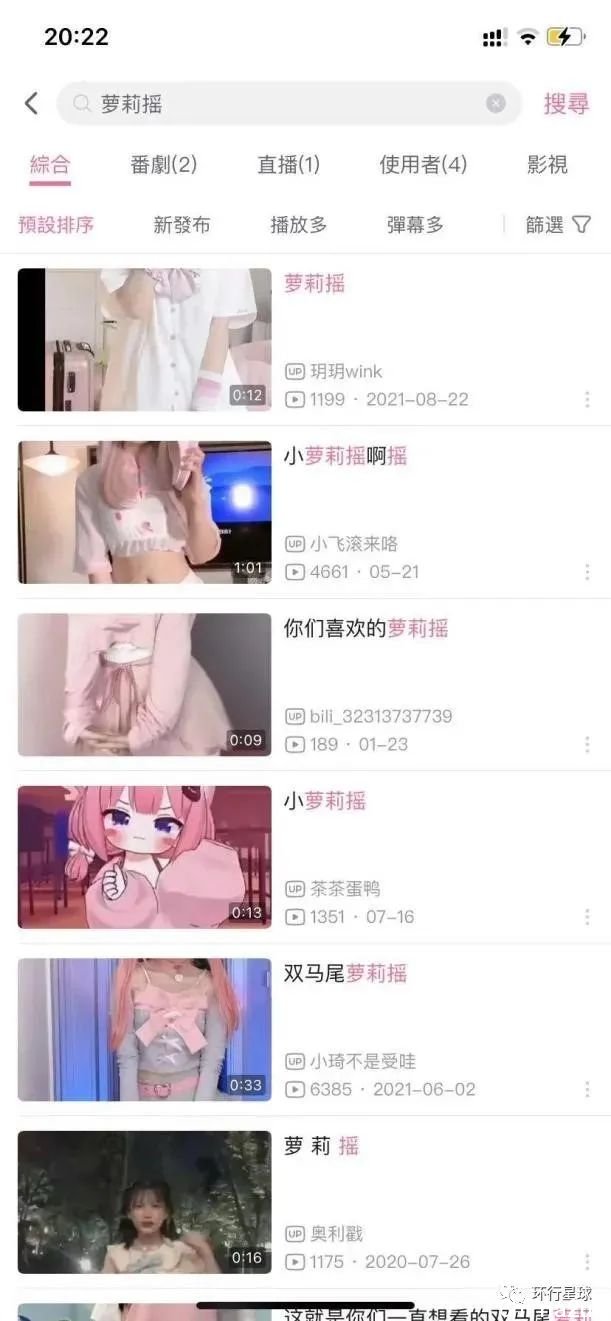The image size is (611, 1321).
Task: Open overflow menu for bili_32313737739's video
Action: tap(587, 745)
